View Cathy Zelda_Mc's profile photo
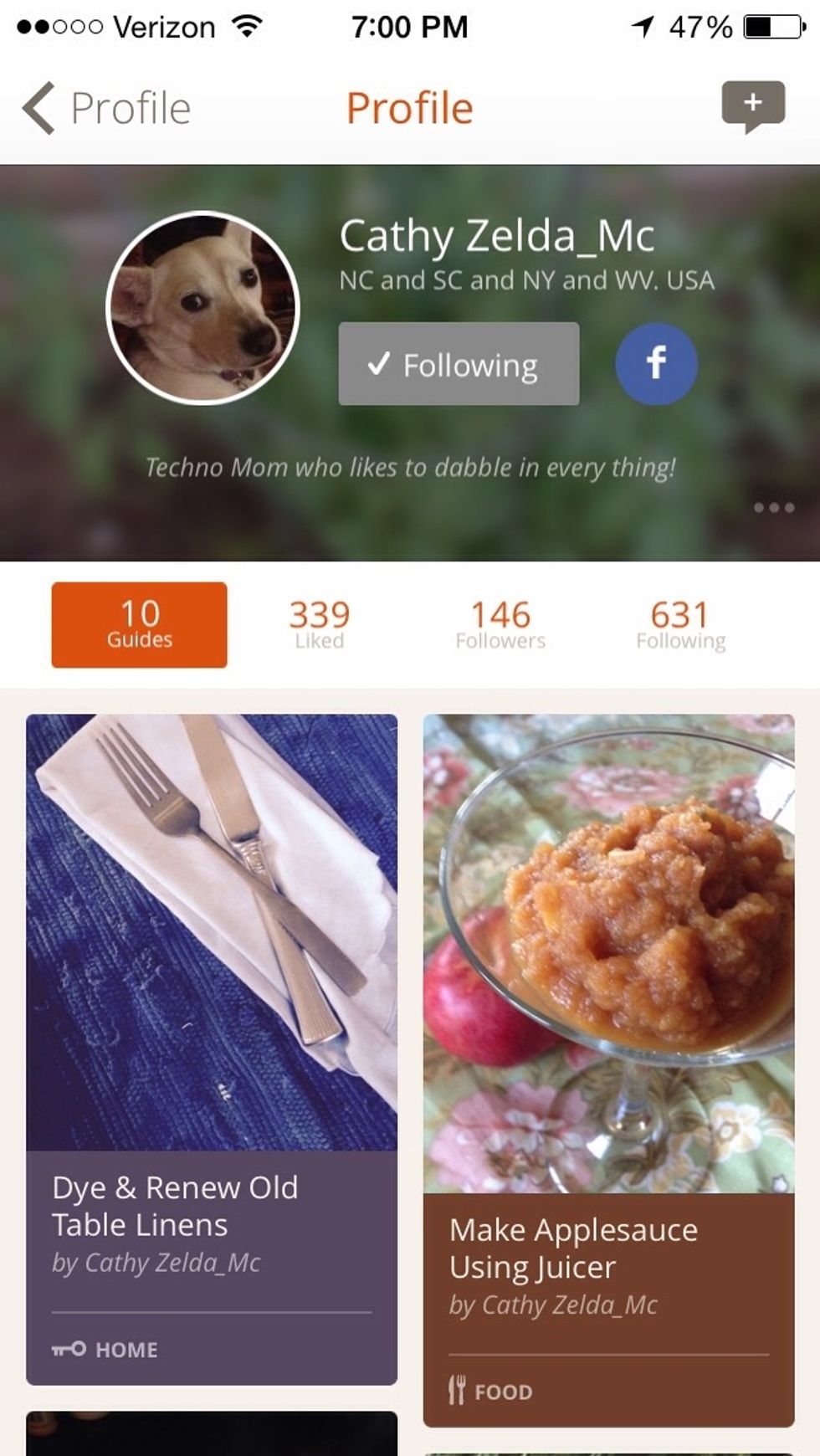Screen dimensions: 820x1456 [x=202, y=308]
